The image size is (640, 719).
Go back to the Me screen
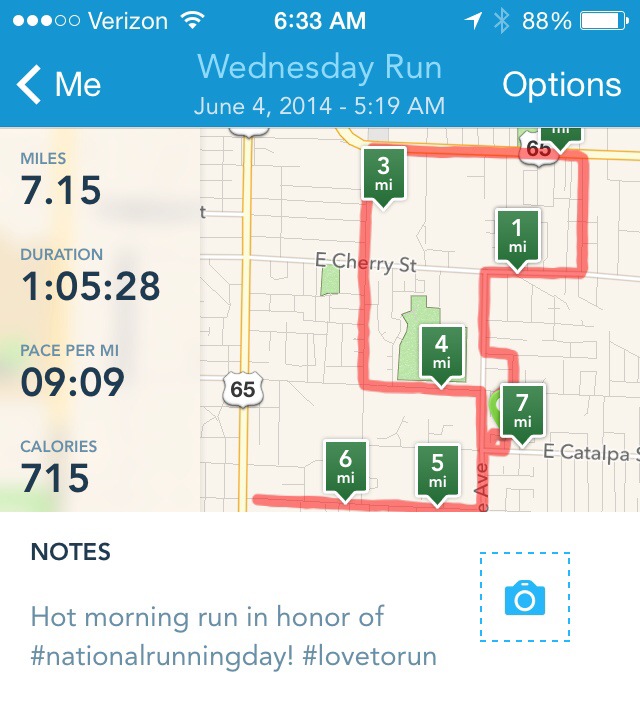[x=60, y=85]
